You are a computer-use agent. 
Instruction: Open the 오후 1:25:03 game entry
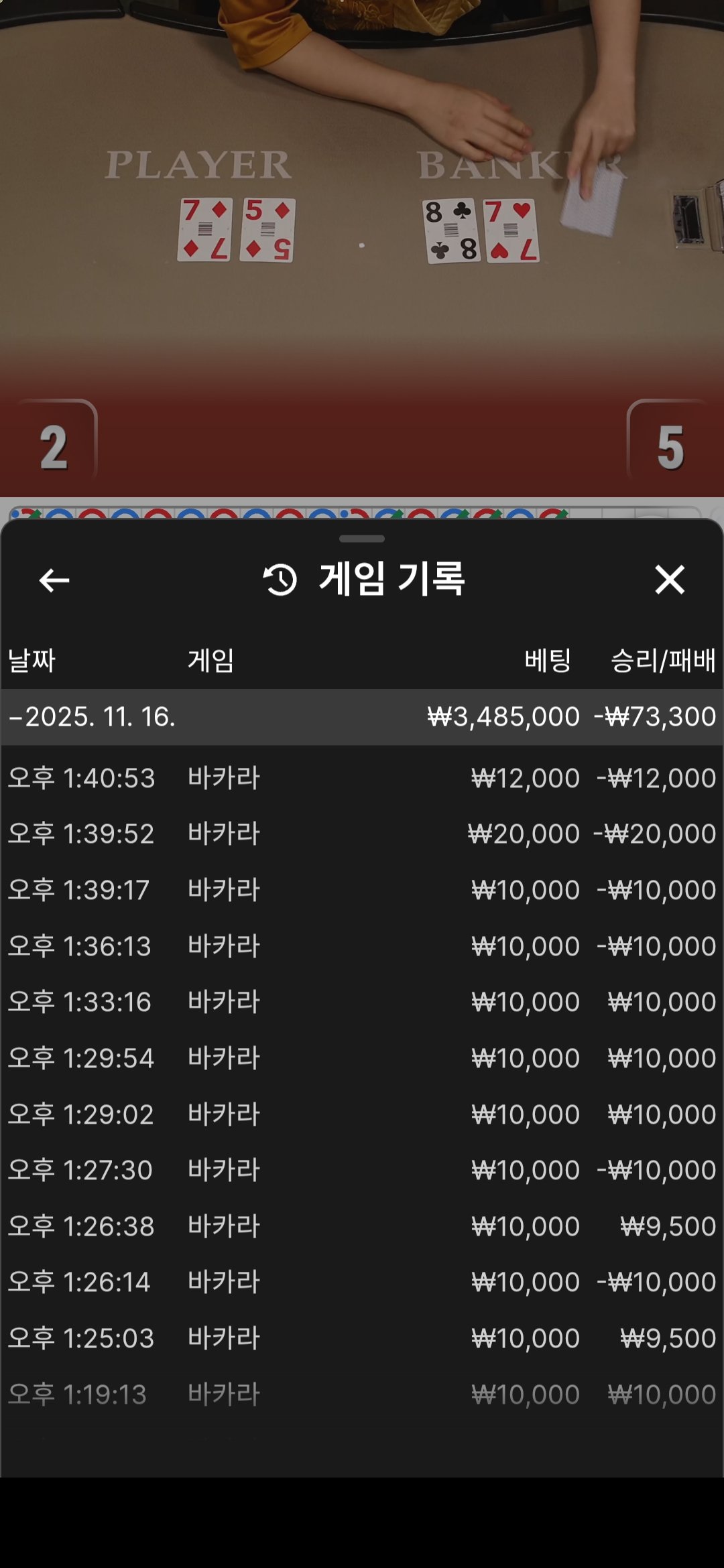[362, 1338]
